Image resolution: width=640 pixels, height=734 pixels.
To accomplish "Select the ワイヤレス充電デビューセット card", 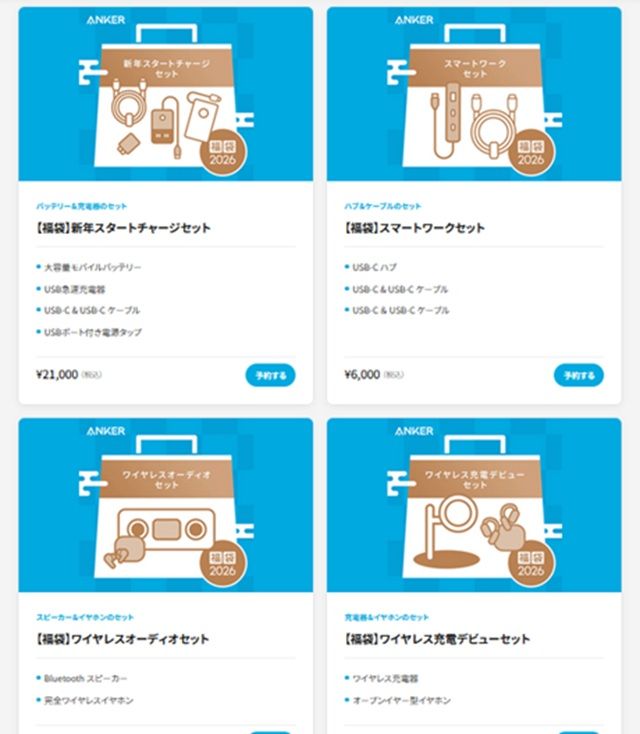I will [436, 639].
